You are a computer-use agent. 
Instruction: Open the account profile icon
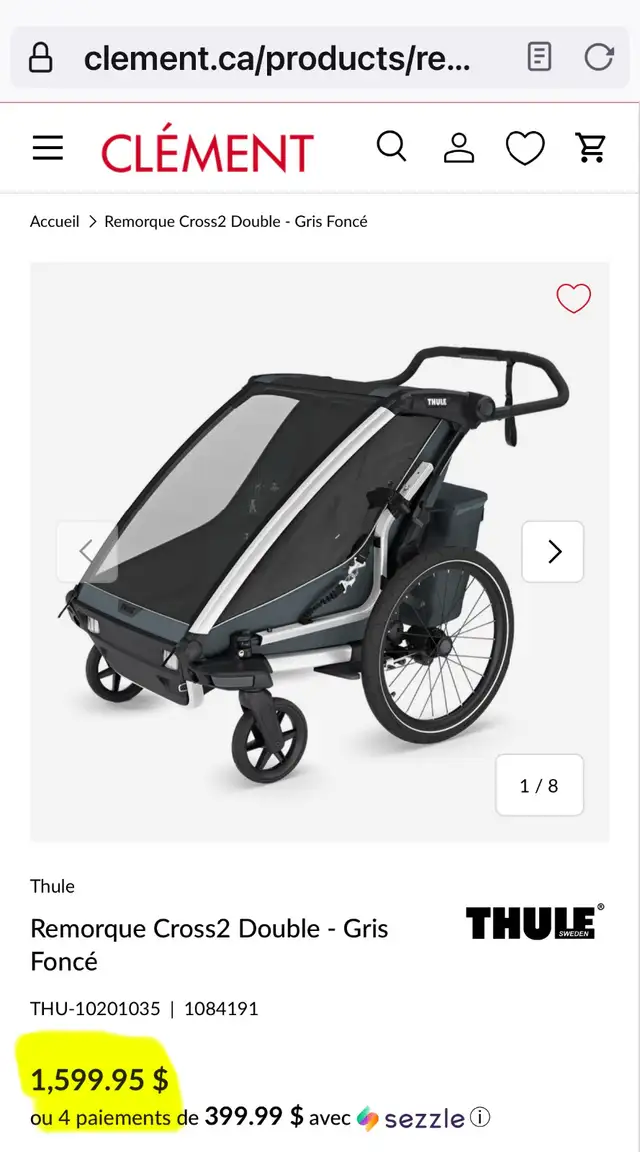tap(459, 148)
